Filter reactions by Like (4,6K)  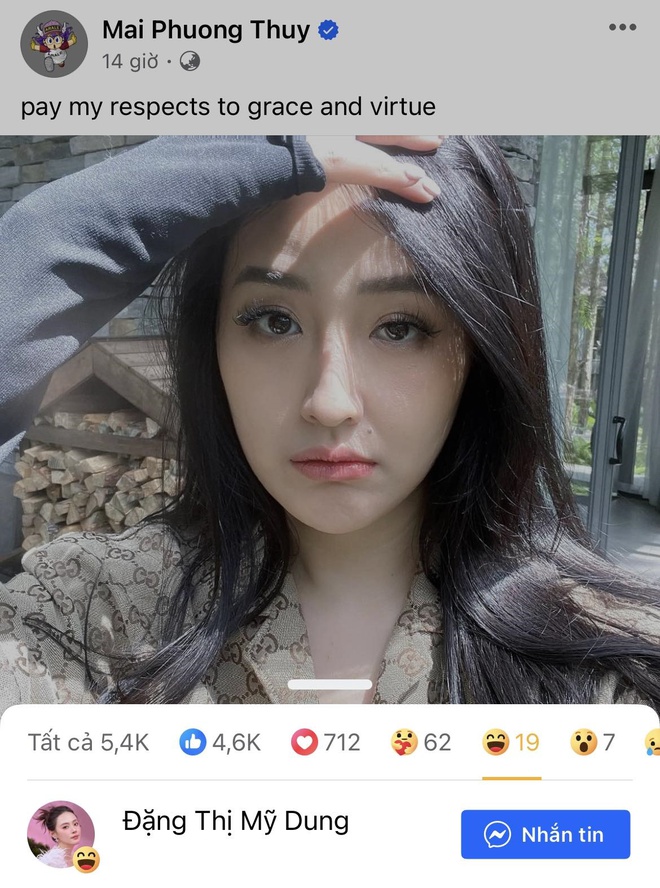tap(220, 742)
